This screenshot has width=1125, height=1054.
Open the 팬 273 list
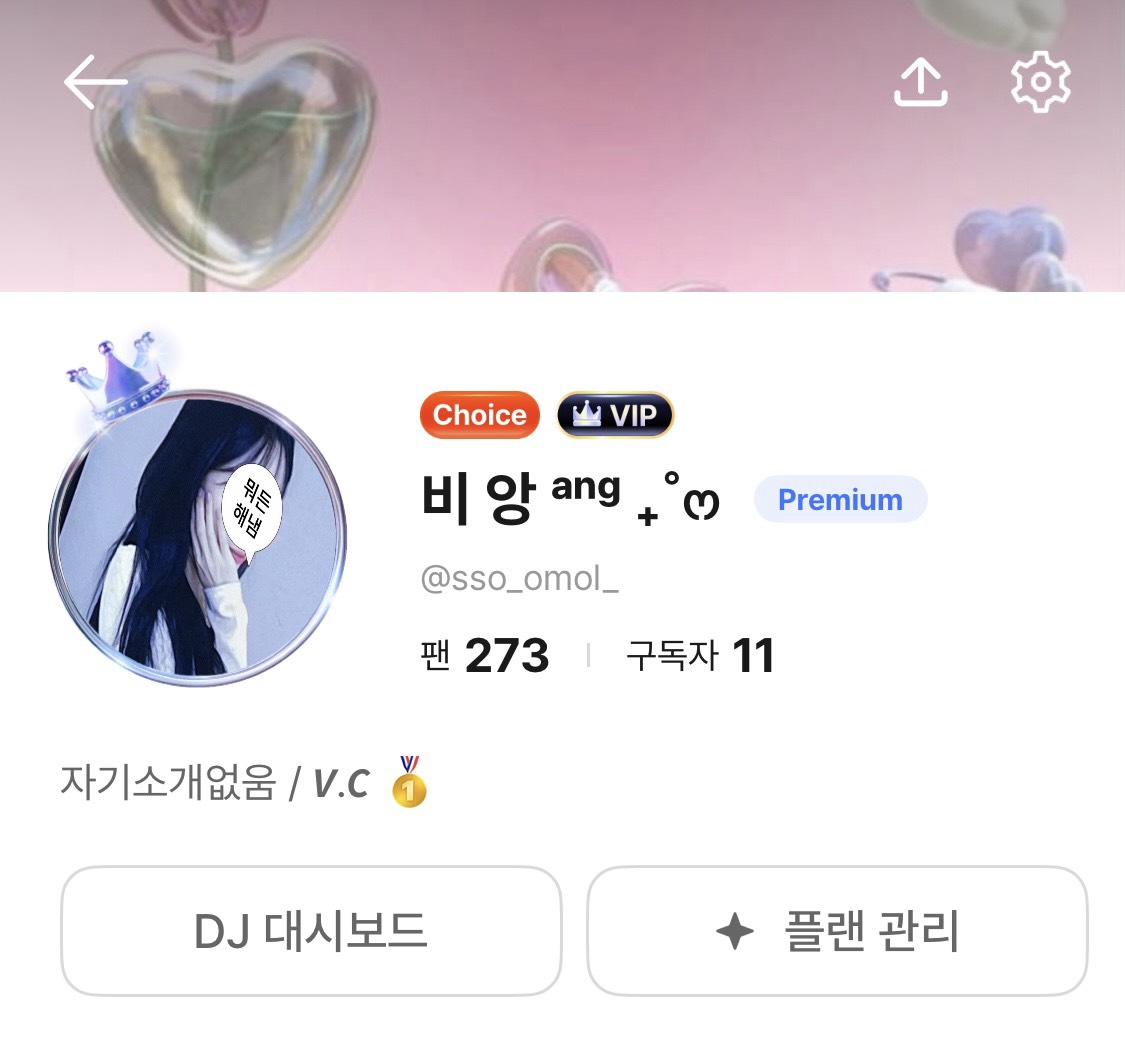click(x=485, y=656)
